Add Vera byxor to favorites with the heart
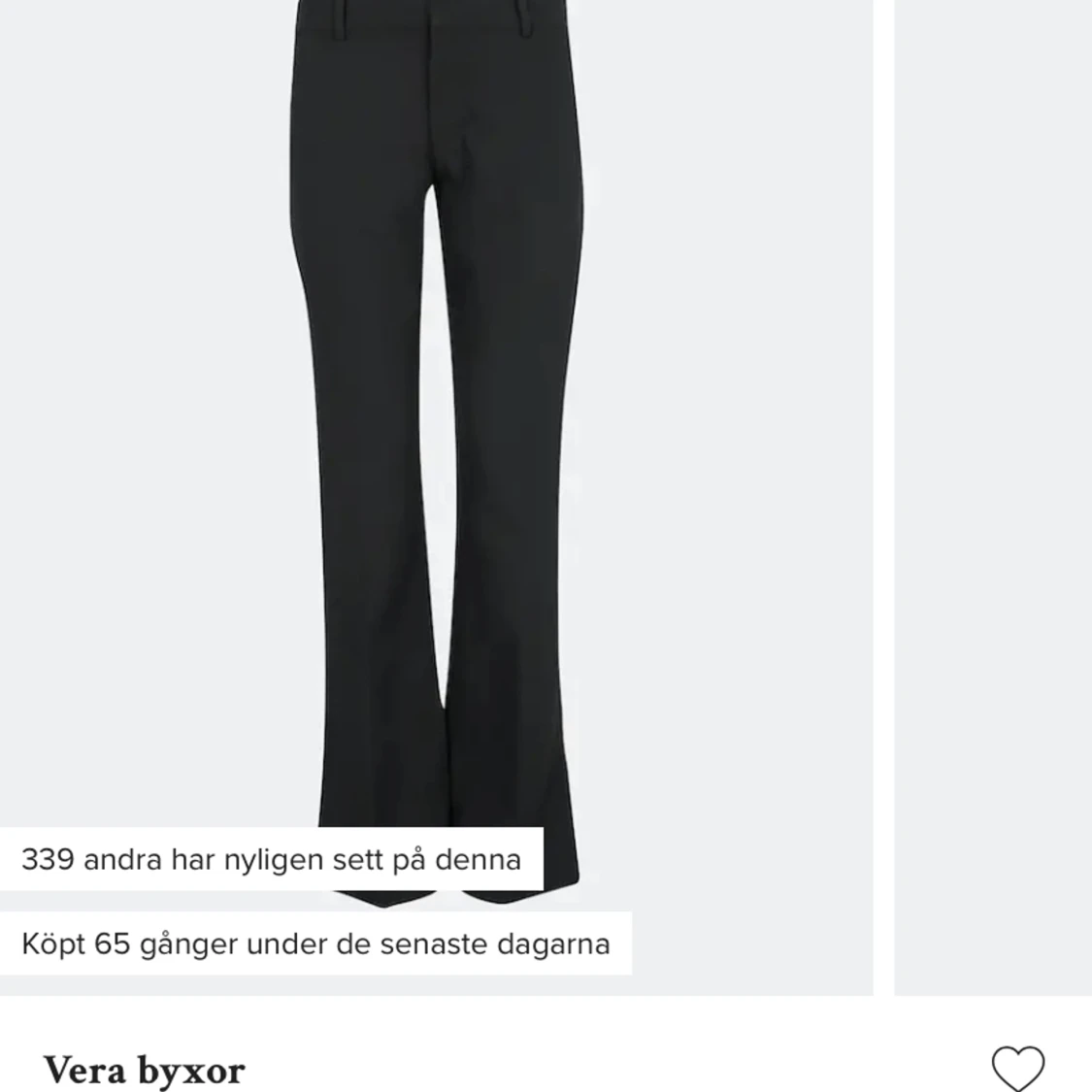The height and width of the screenshot is (1092, 1092). coord(1017,1068)
